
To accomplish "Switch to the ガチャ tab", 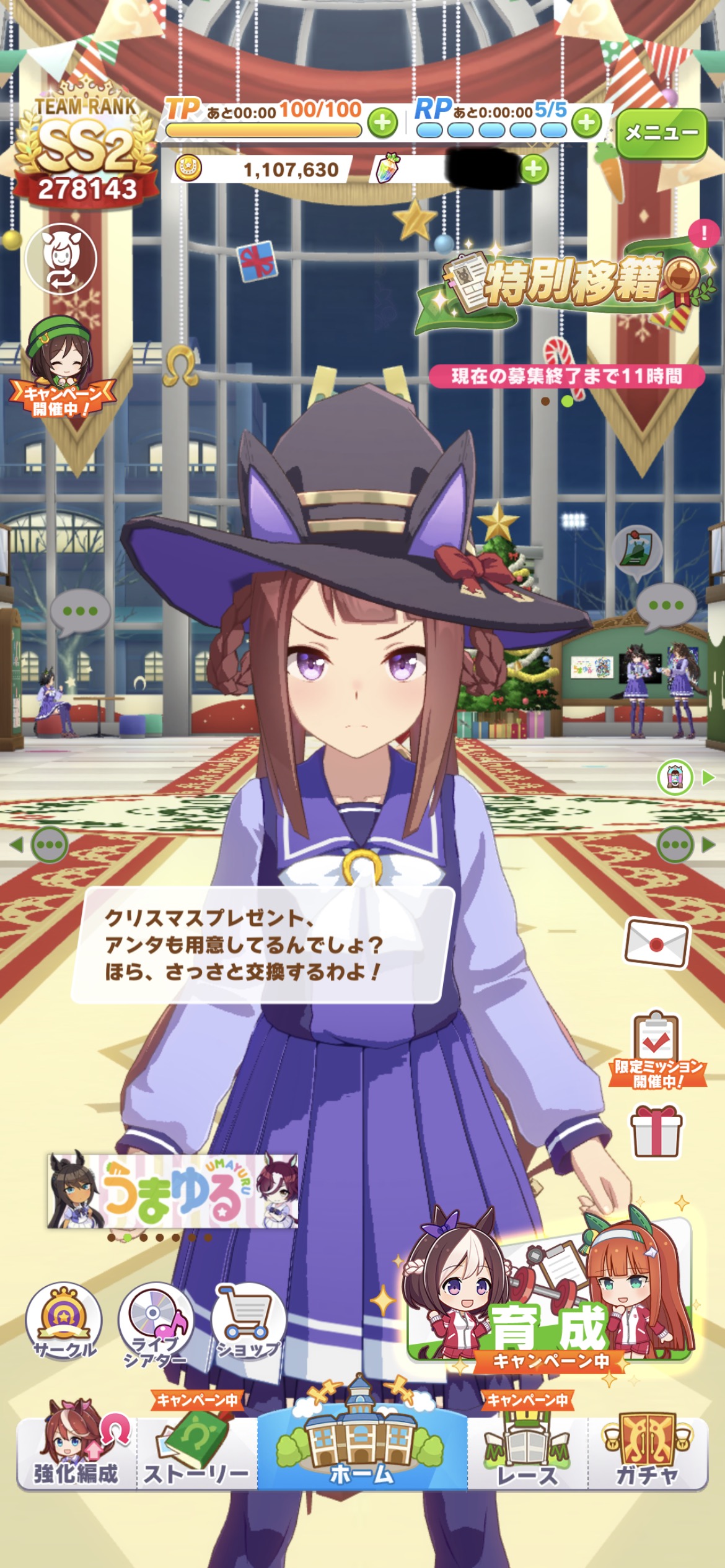I will point(647,1452).
